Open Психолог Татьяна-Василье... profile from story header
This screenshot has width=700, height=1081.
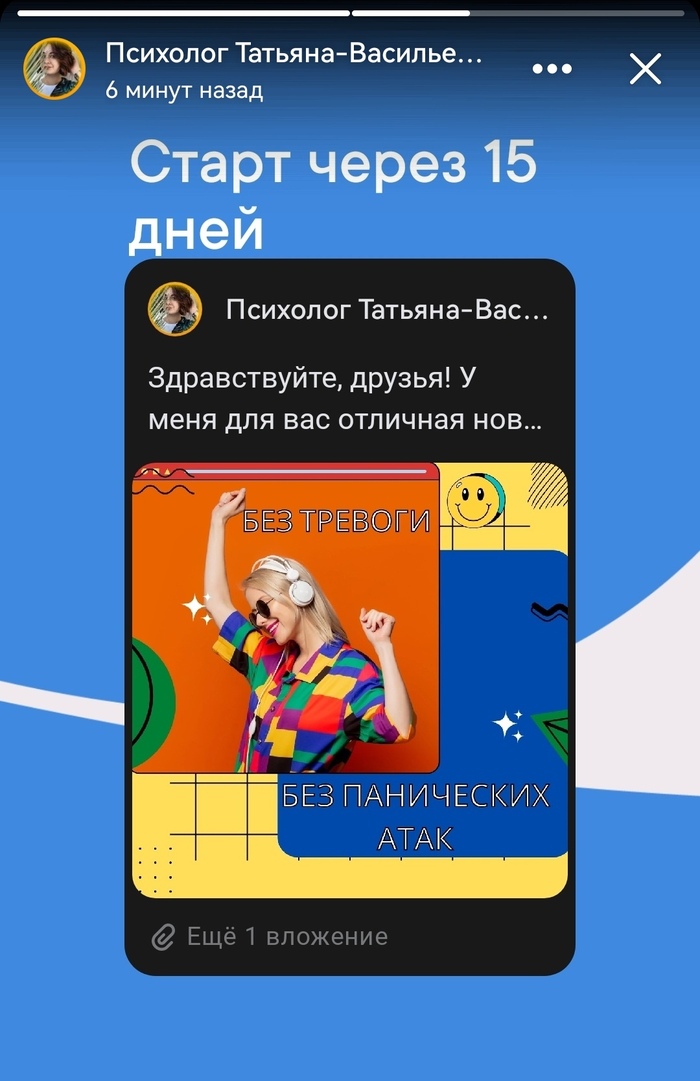(293, 55)
